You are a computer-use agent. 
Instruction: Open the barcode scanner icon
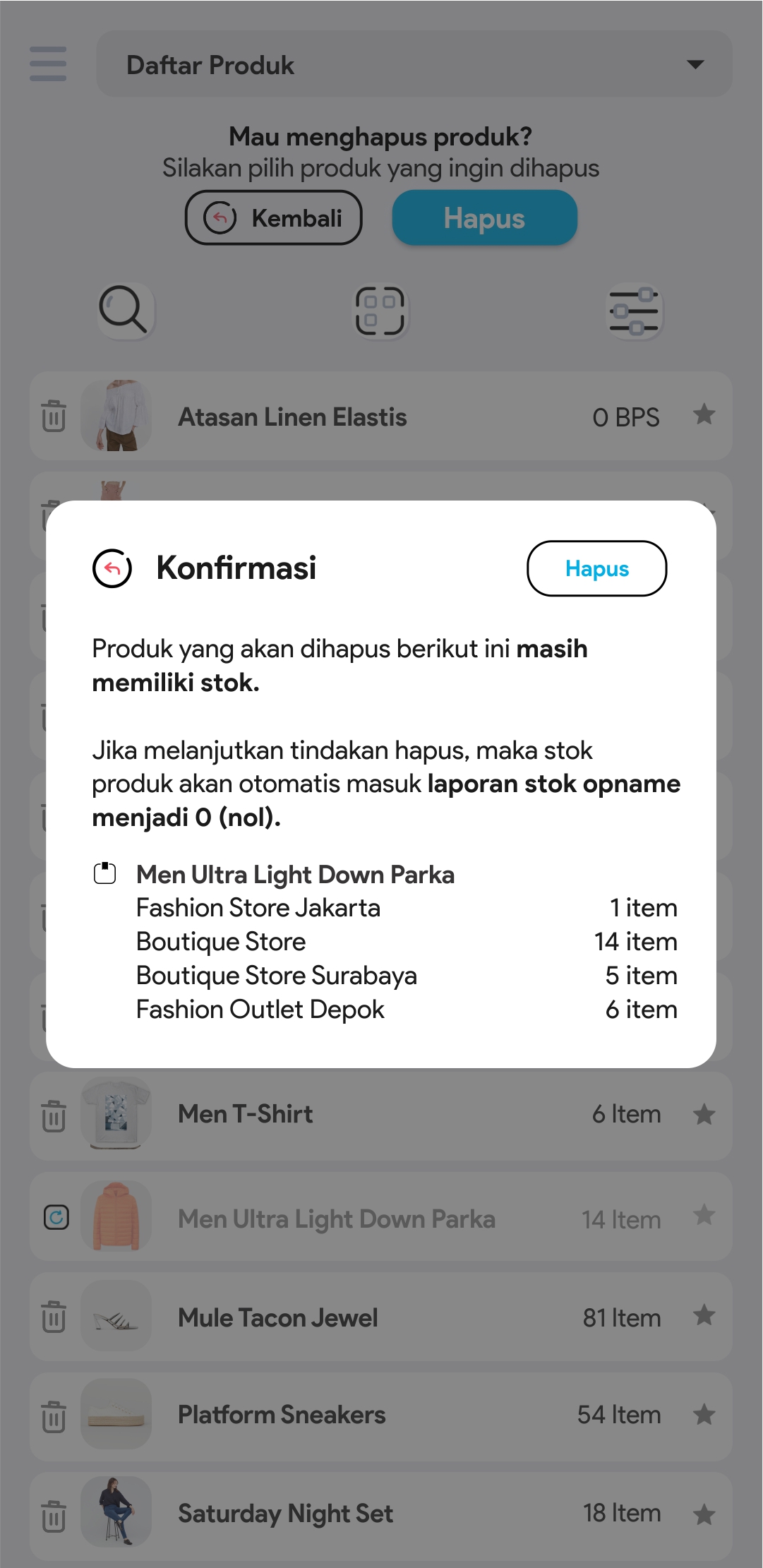pyautogui.click(x=380, y=311)
